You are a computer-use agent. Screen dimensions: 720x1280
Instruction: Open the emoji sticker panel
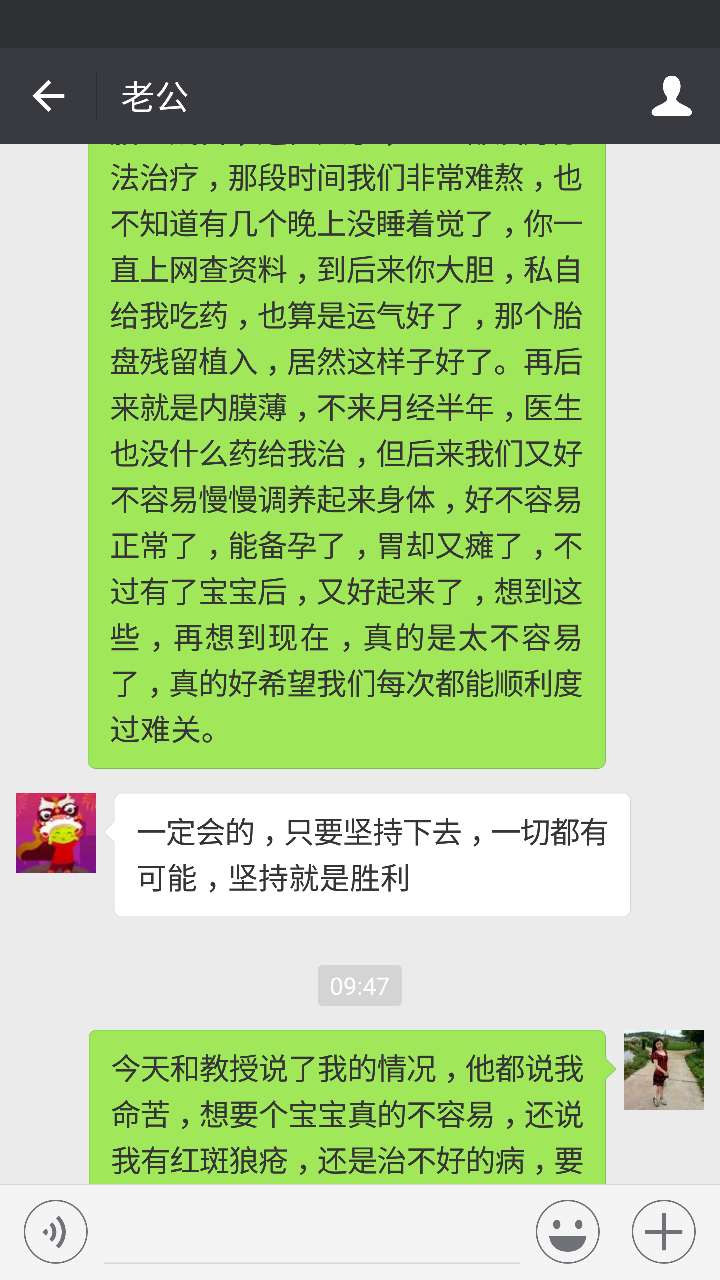point(567,1231)
